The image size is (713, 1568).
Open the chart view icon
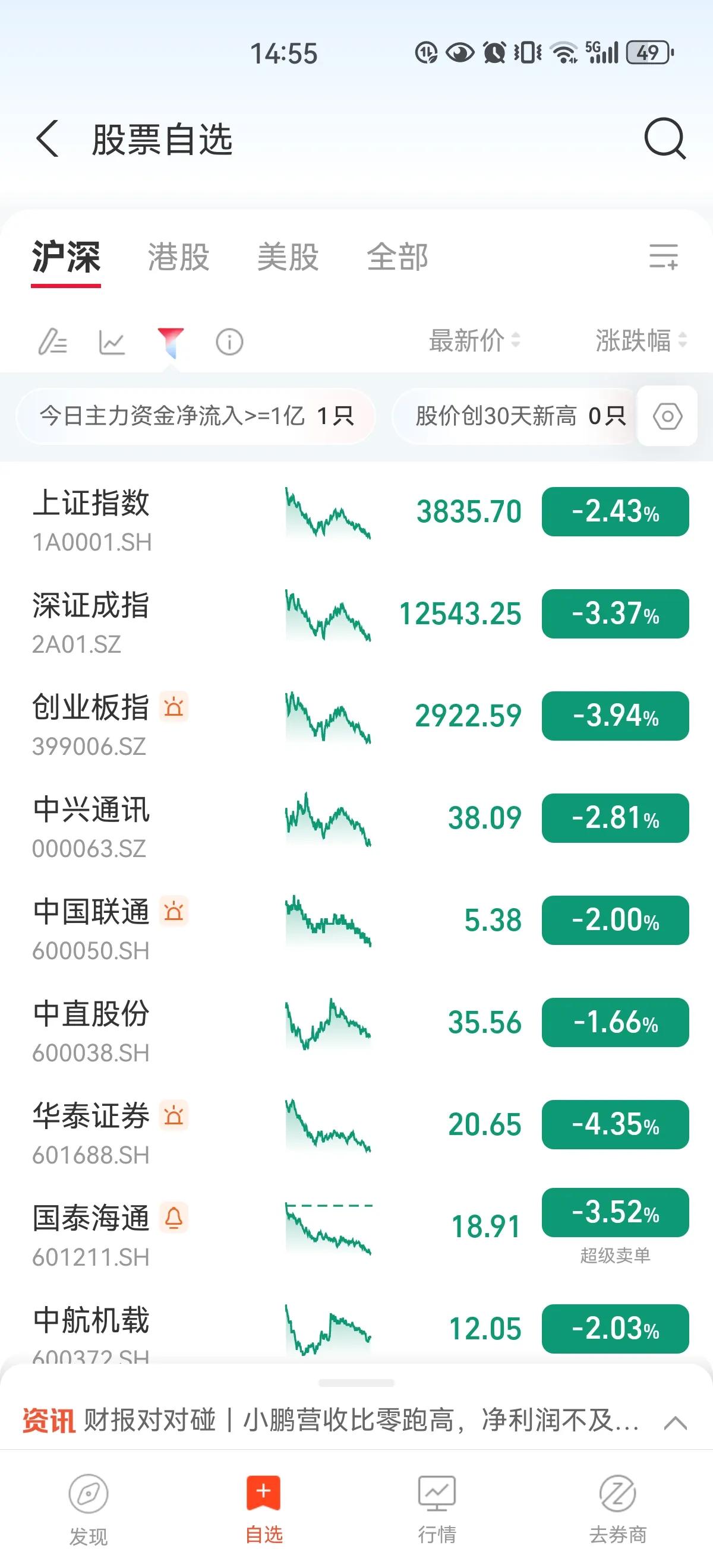(x=112, y=342)
